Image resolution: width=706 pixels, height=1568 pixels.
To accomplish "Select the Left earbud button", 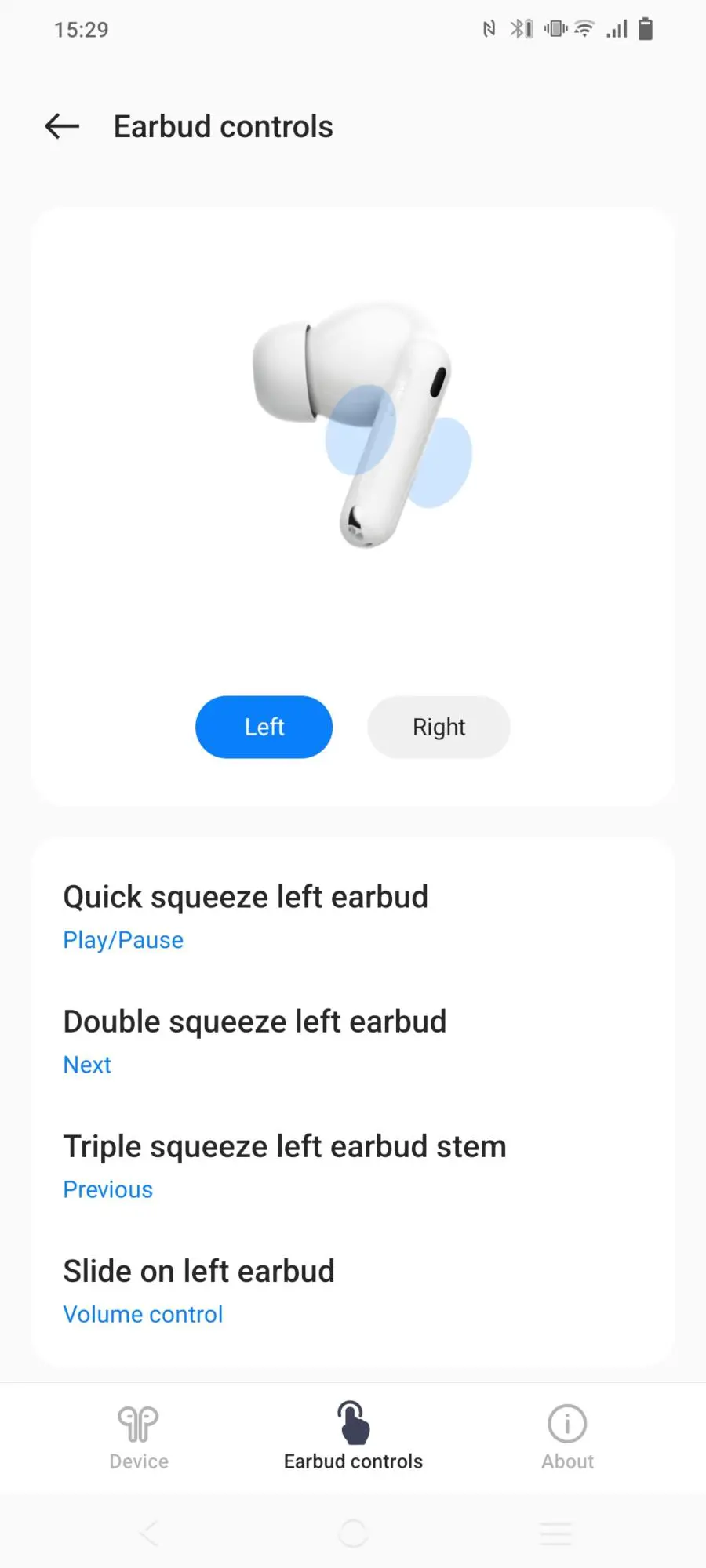I will pos(264,727).
